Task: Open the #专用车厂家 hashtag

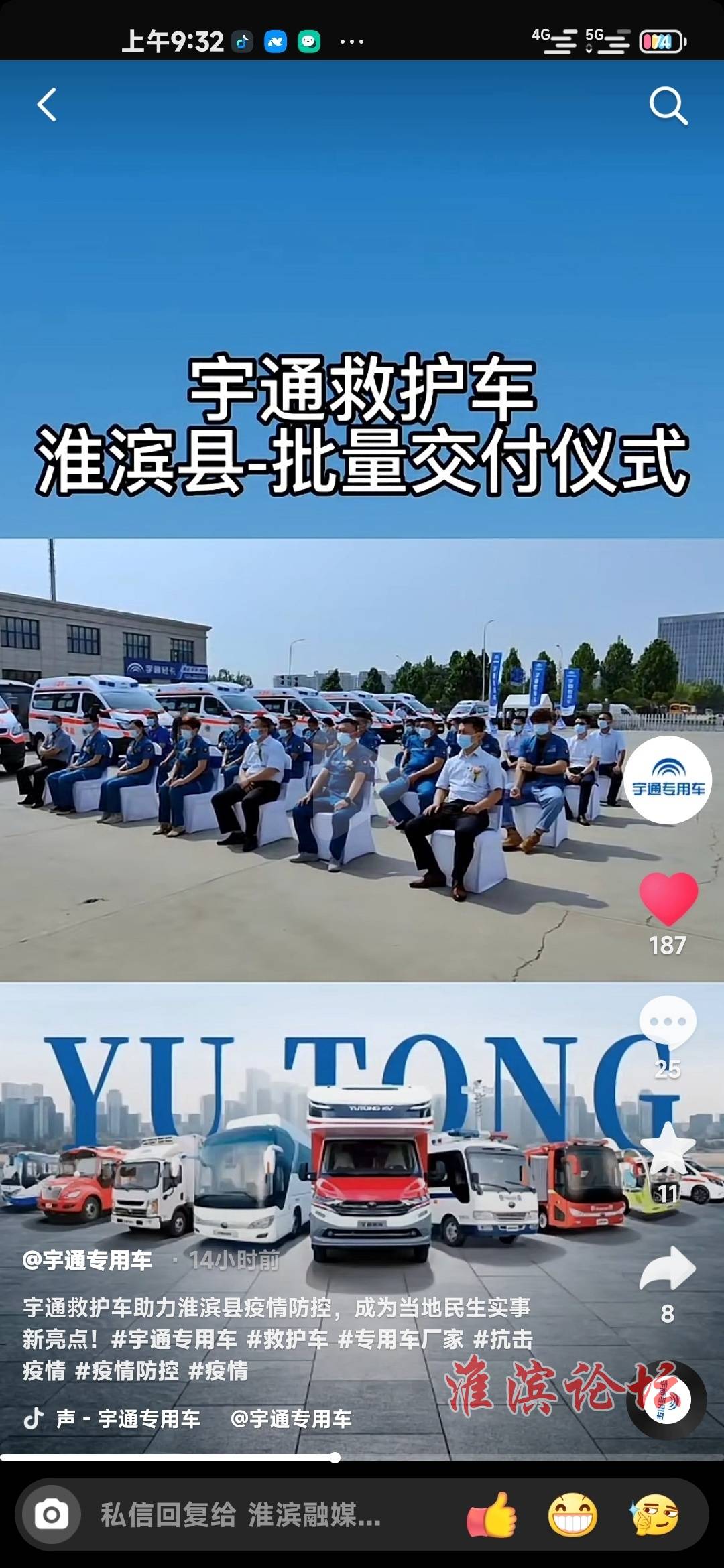Action: click(x=401, y=1340)
